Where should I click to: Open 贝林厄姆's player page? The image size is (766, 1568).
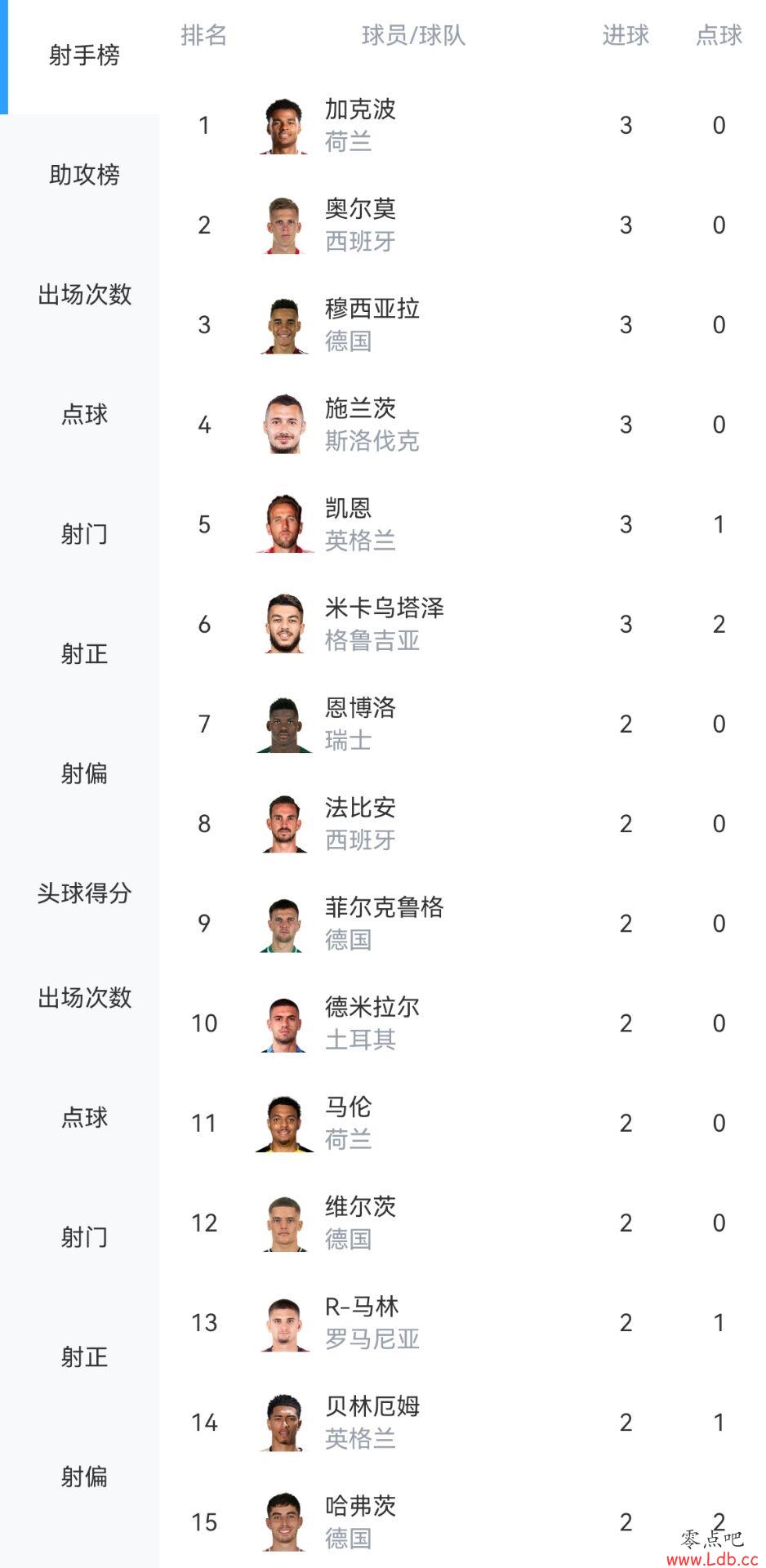point(462,1423)
